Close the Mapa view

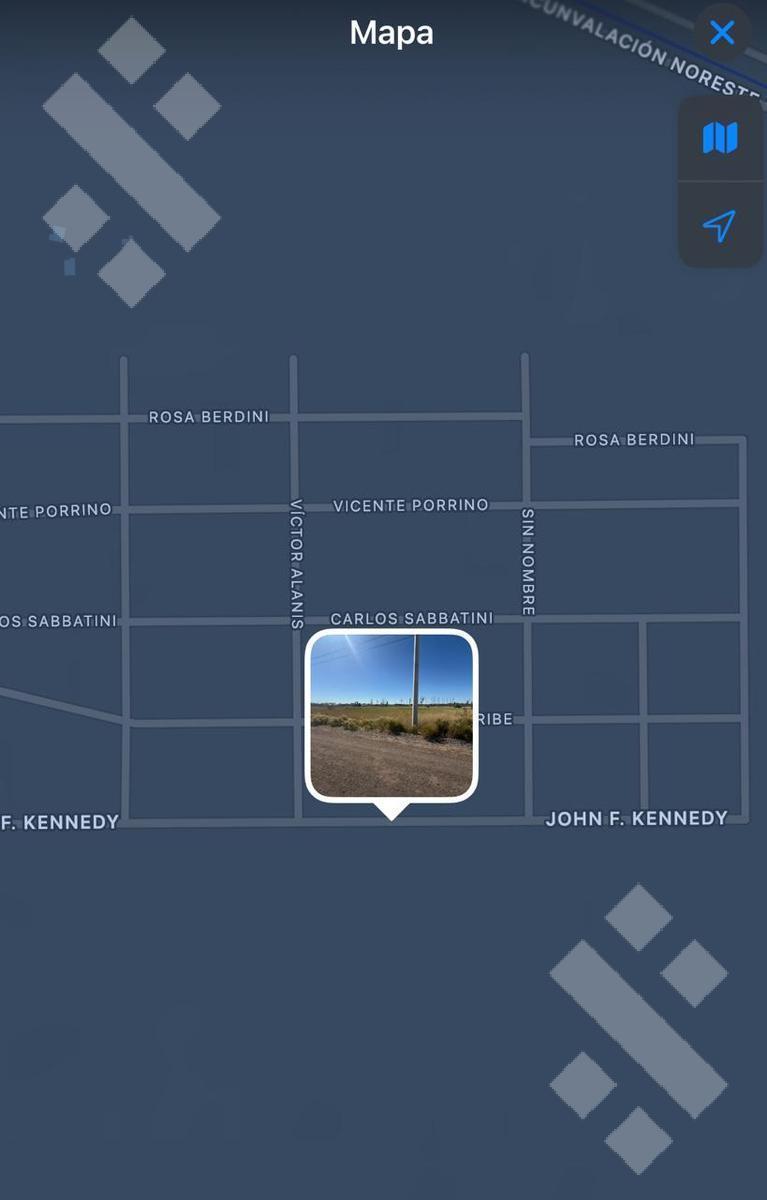click(722, 33)
